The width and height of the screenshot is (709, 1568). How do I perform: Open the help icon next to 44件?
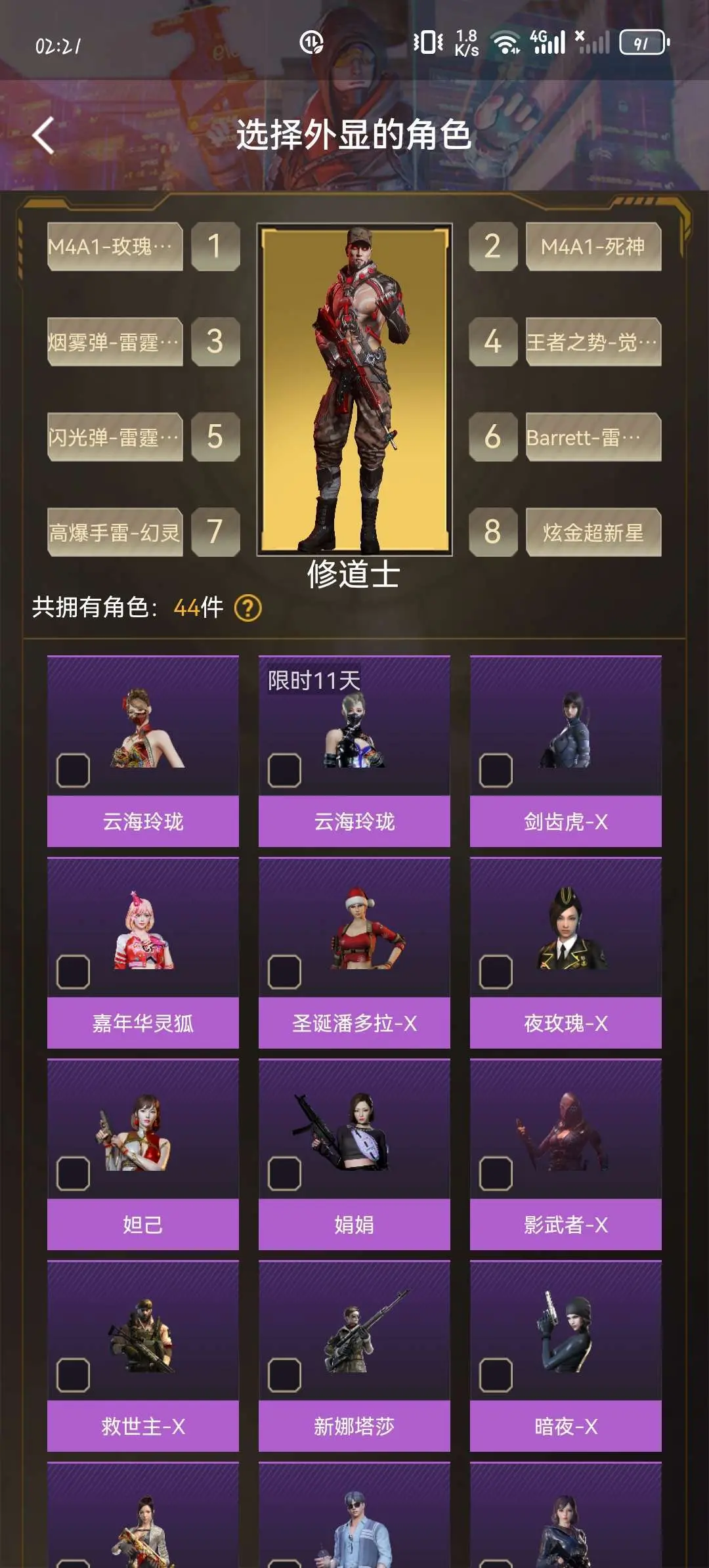click(x=248, y=608)
